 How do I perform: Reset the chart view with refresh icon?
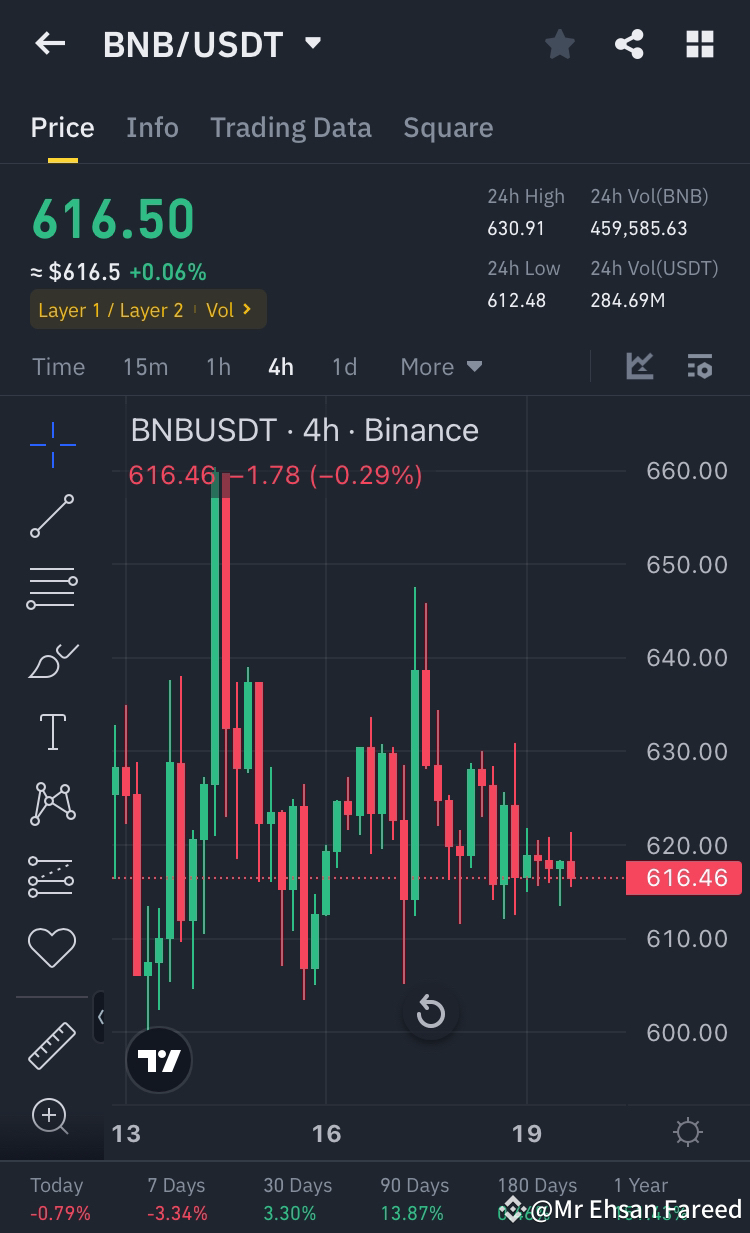430,1012
